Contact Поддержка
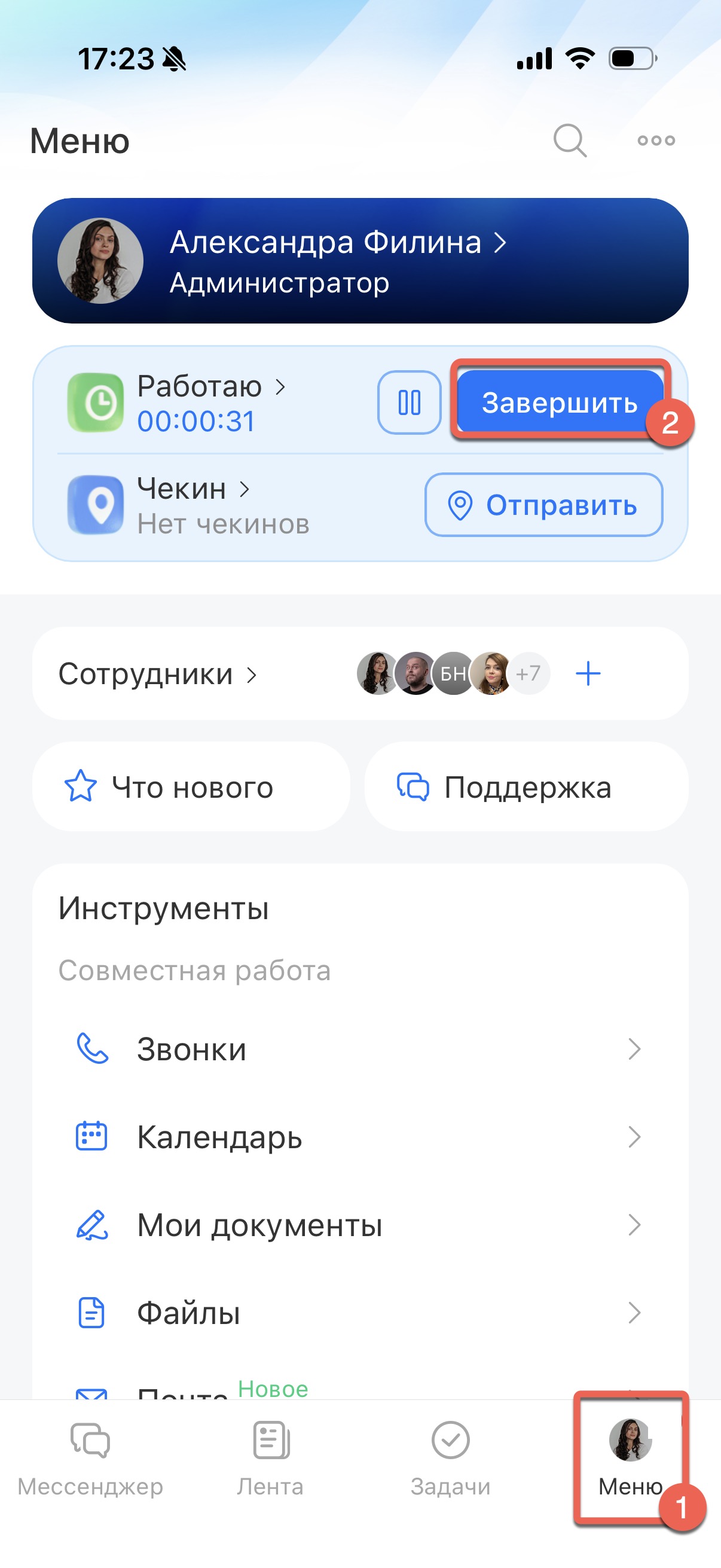The image size is (721, 1568). coord(526,787)
